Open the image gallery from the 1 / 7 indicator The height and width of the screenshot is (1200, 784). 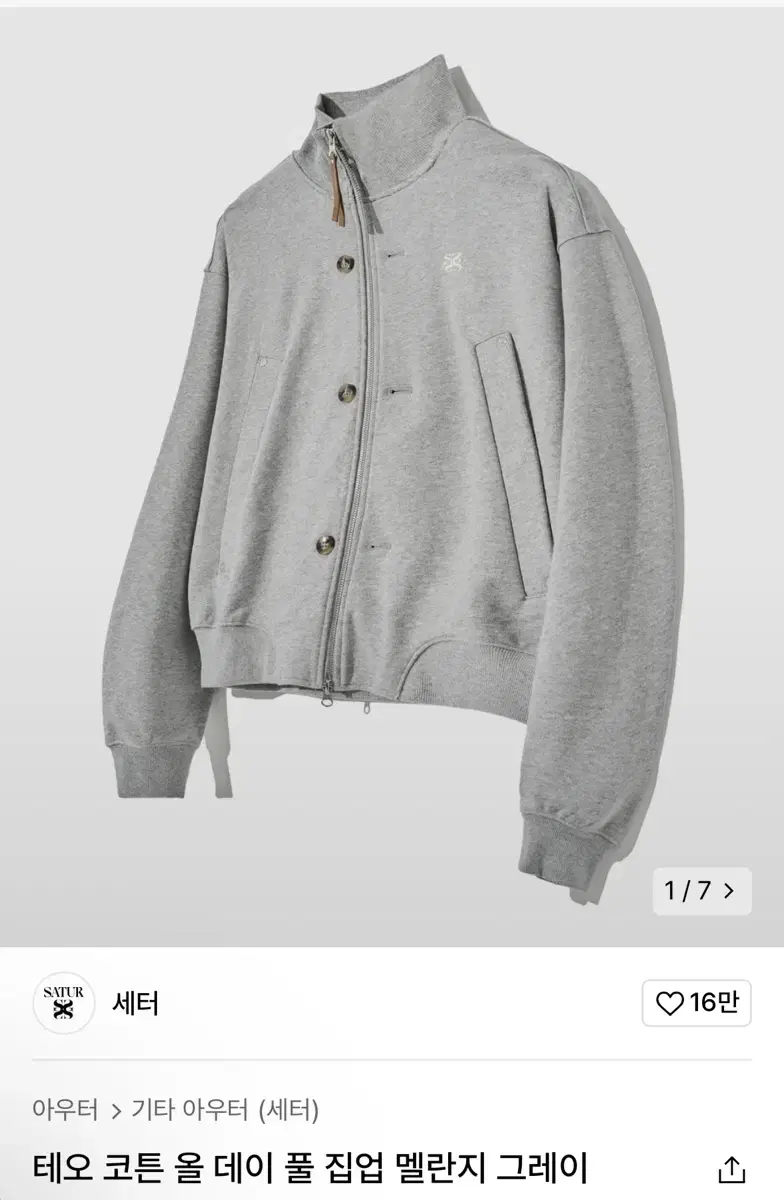(700, 890)
